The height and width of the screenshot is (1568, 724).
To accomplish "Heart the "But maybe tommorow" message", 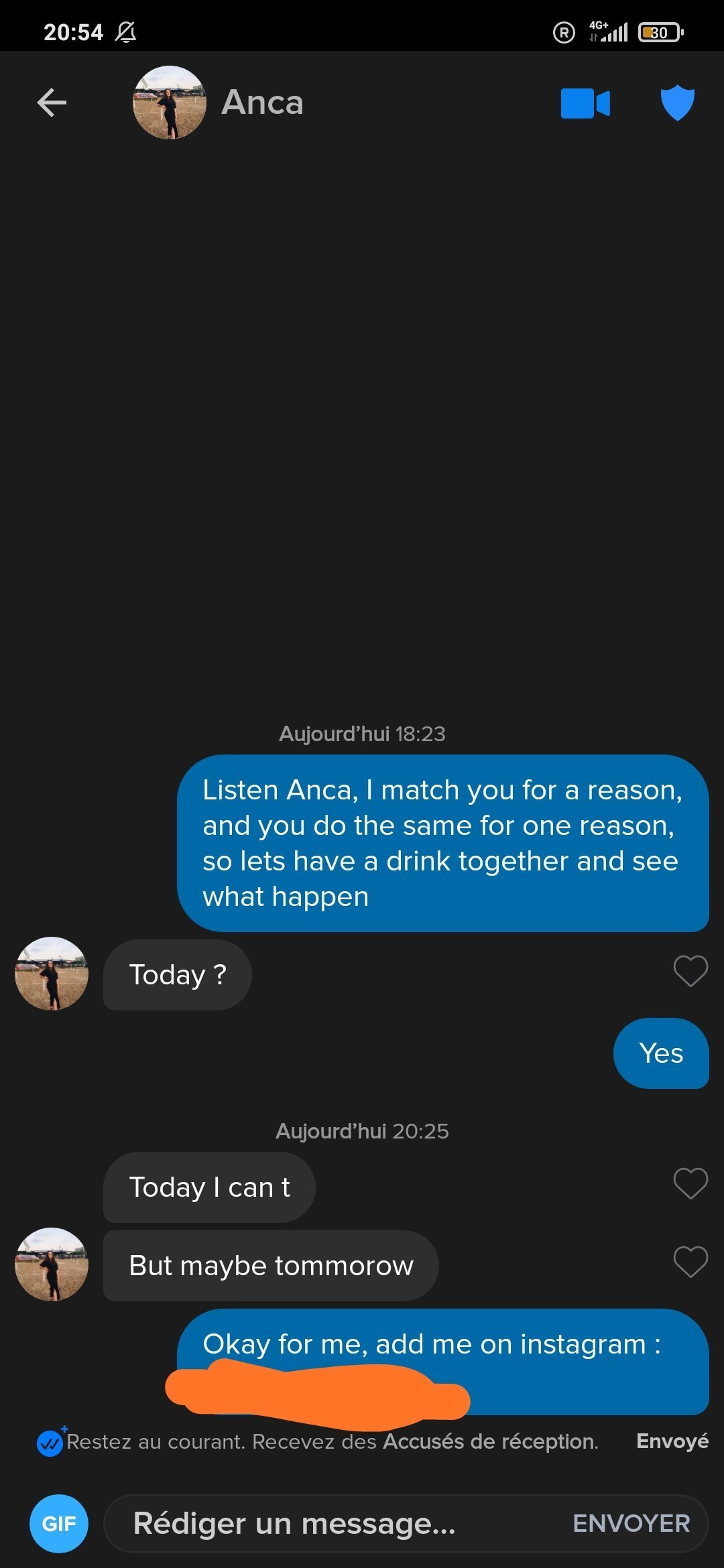I will 690,1262.
